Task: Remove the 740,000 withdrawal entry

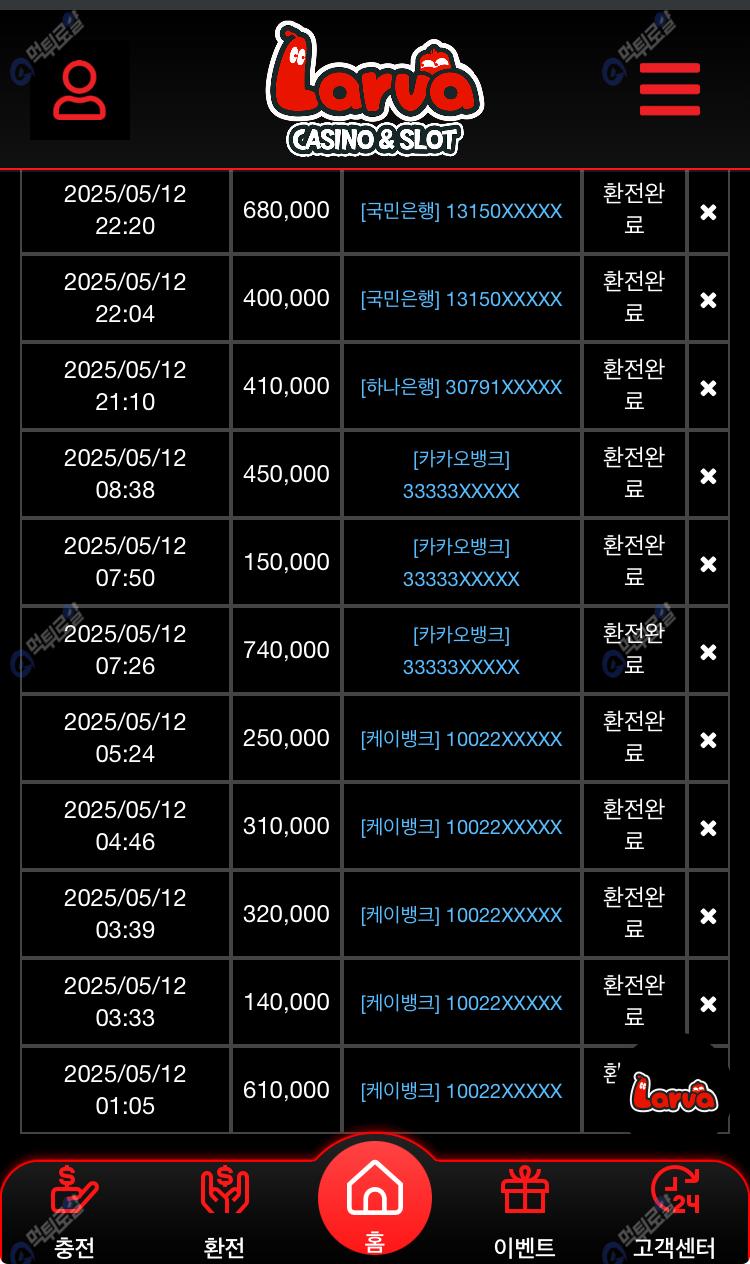Action: (x=708, y=652)
